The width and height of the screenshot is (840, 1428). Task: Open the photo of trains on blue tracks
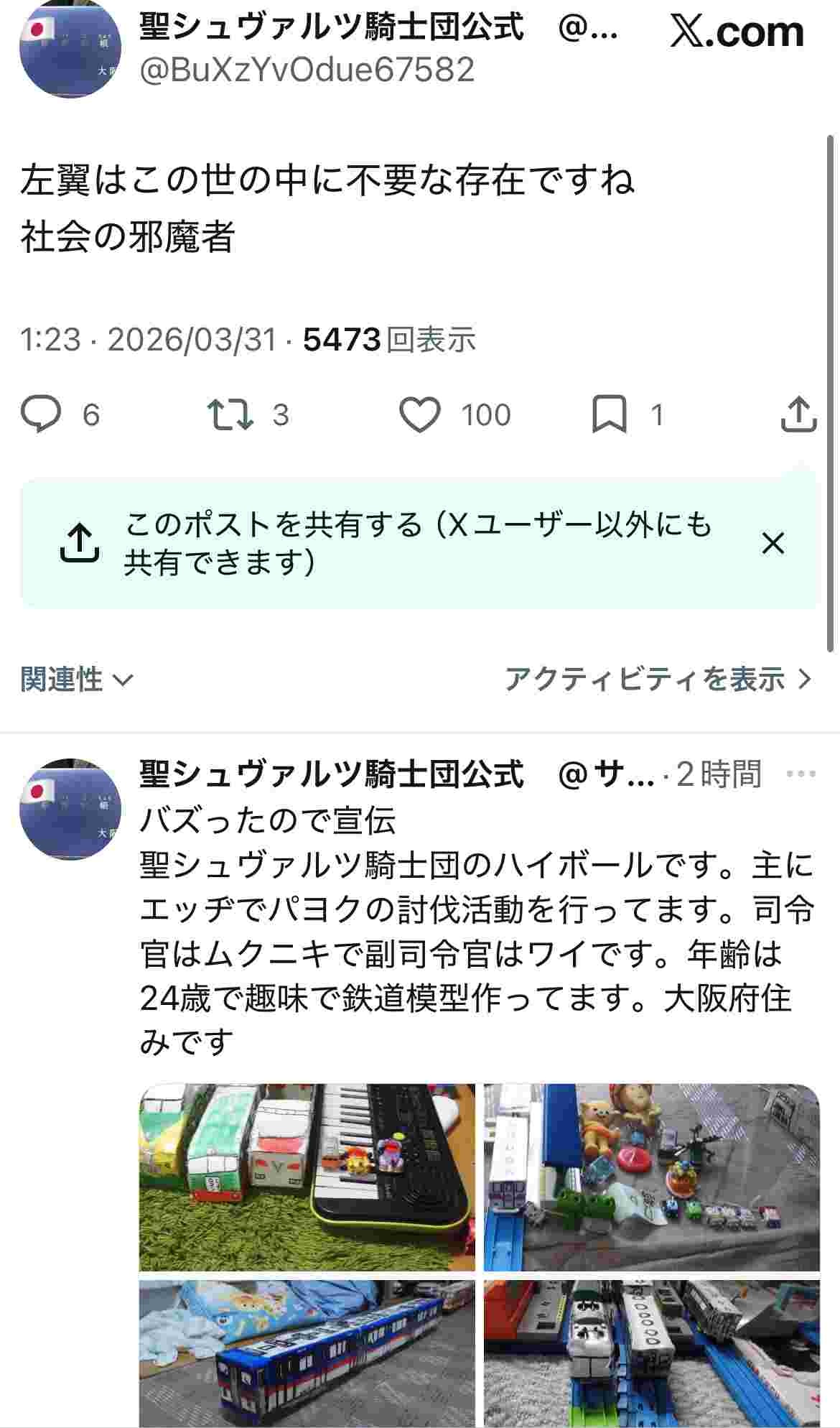[651, 1353]
